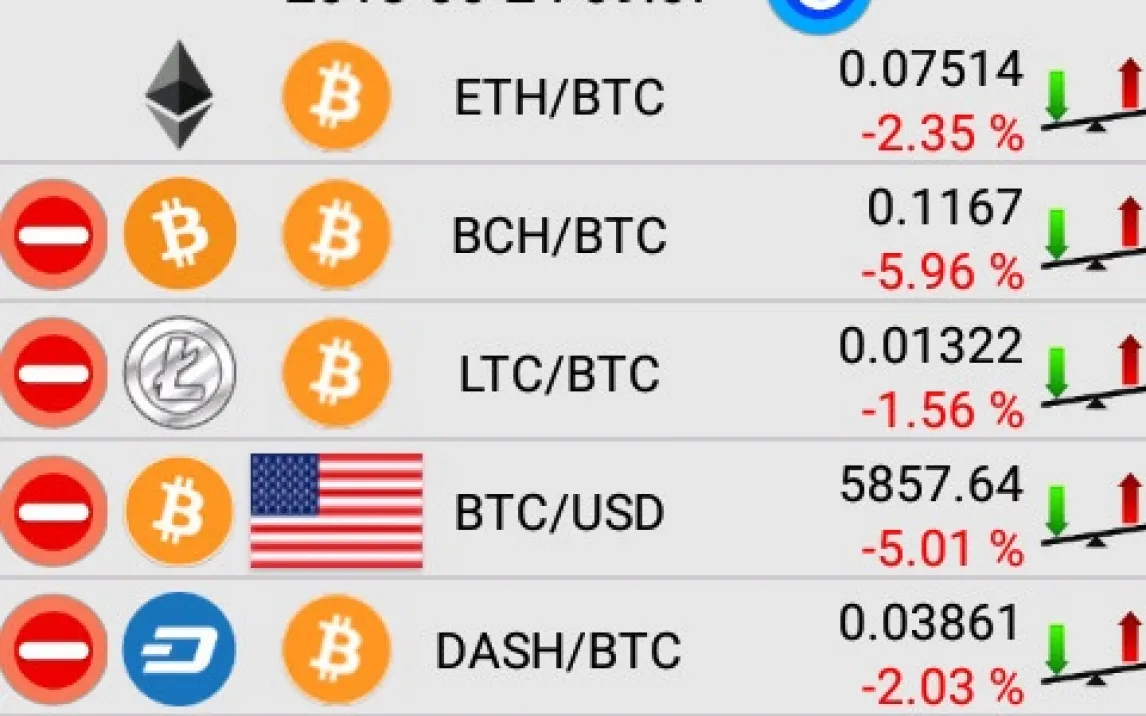Tap the refresh icon at the top

coord(818,10)
